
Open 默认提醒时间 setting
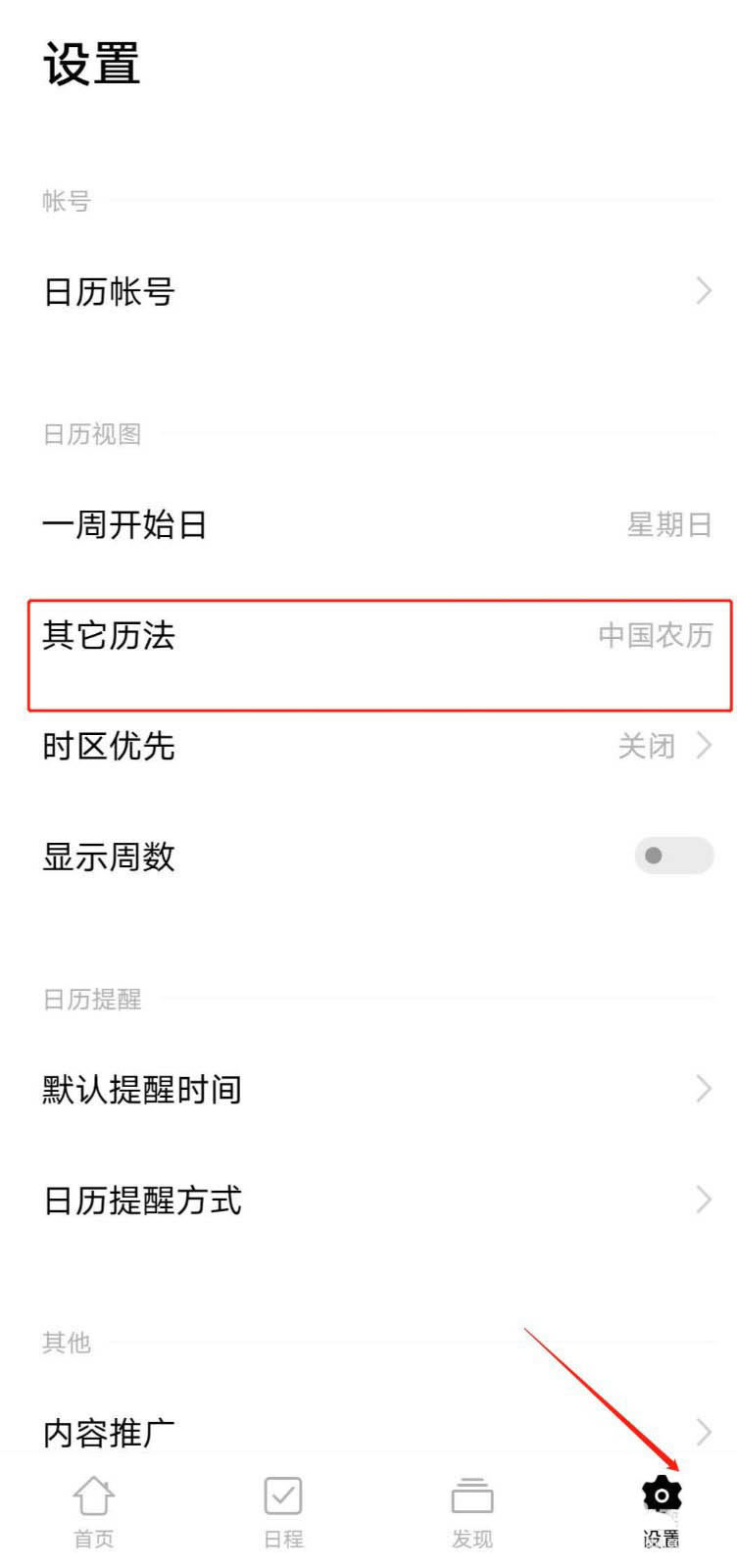pos(368,1089)
